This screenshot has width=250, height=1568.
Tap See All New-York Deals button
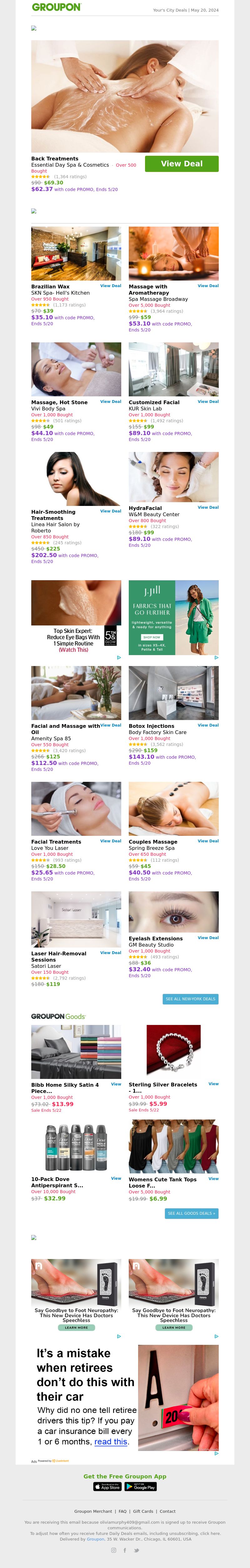pyautogui.click(x=190, y=999)
